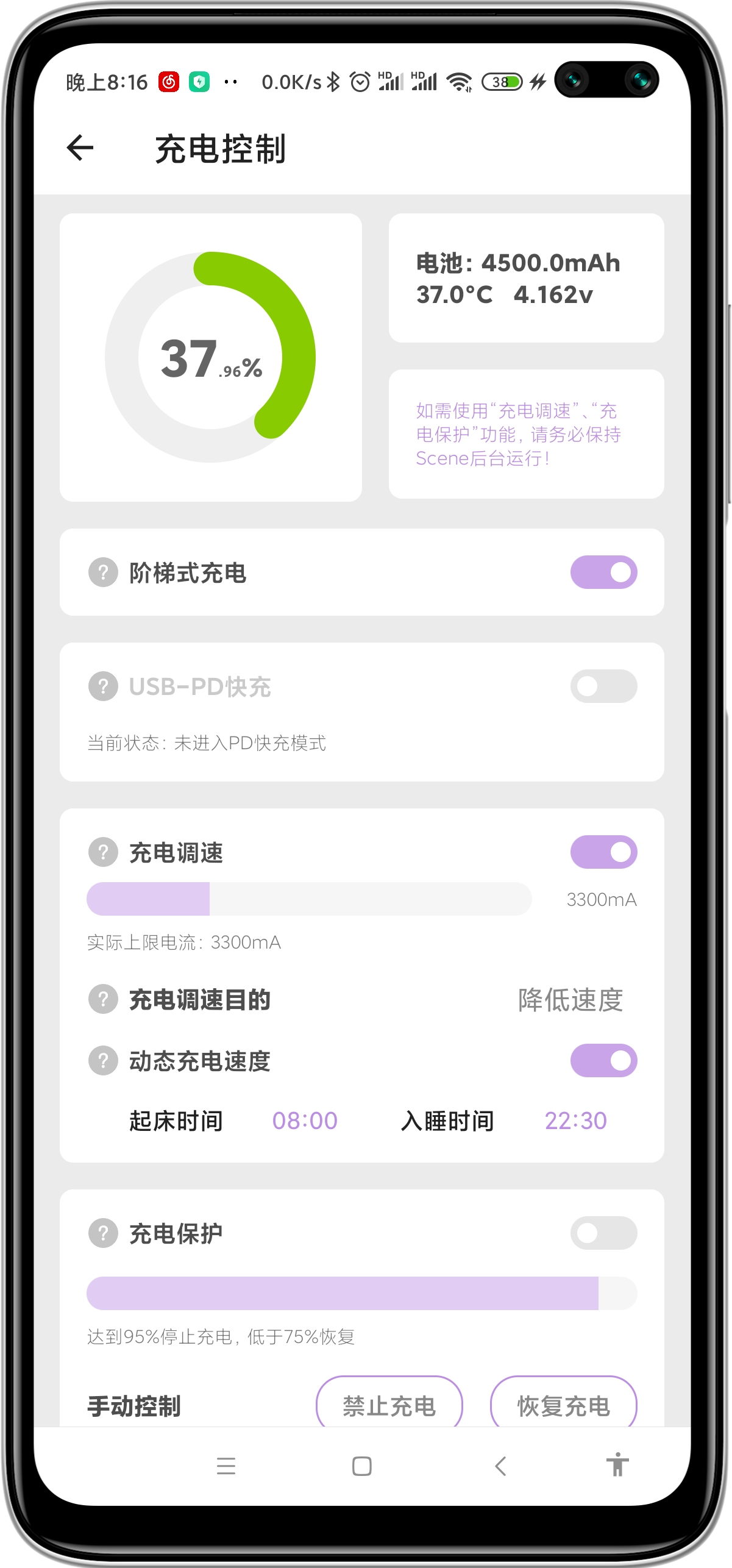732x1568 pixels.
Task: Open the 充电保护 help icon
Action: pos(103,1233)
